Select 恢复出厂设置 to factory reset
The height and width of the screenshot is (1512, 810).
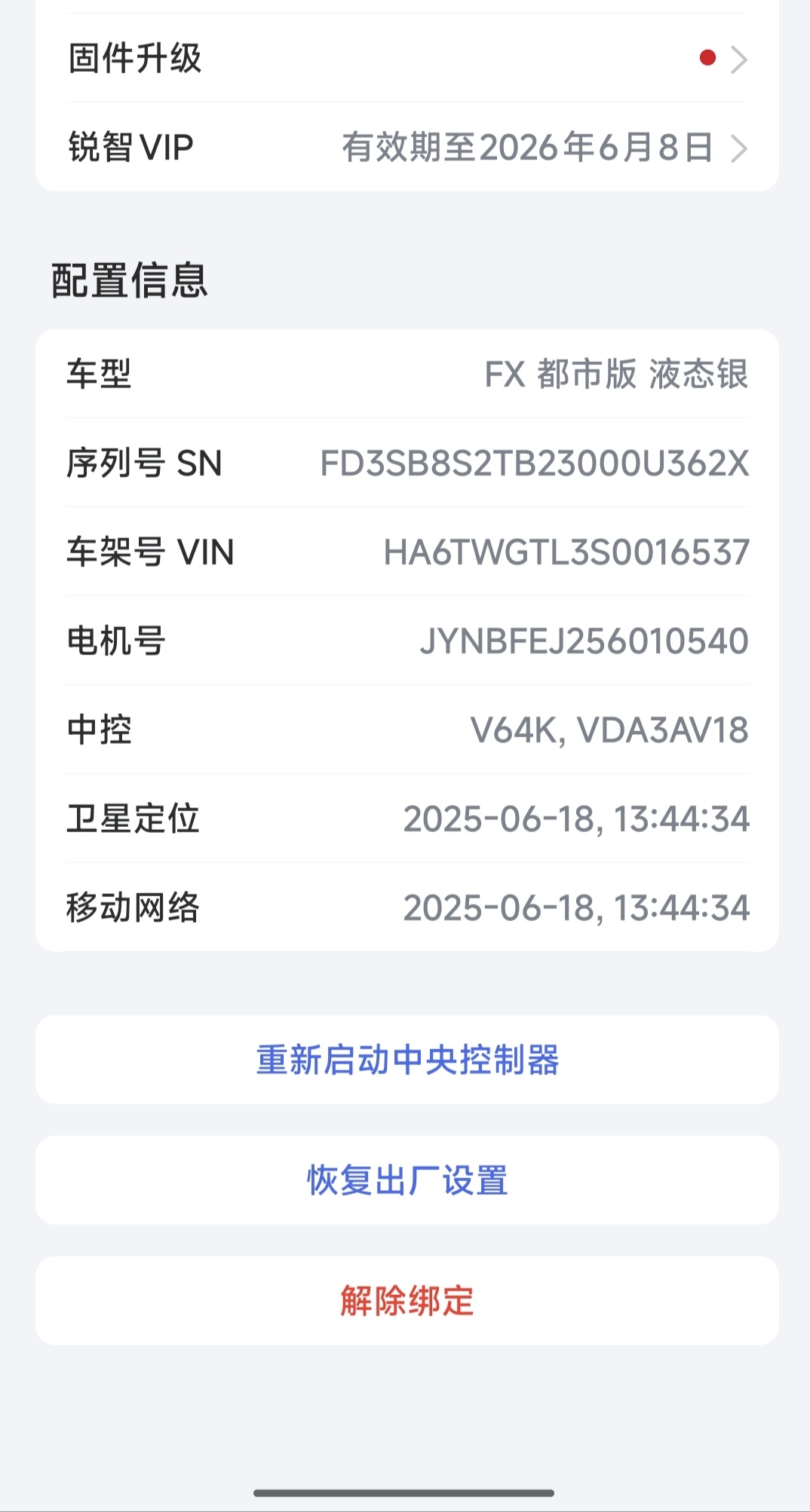click(x=407, y=1180)
